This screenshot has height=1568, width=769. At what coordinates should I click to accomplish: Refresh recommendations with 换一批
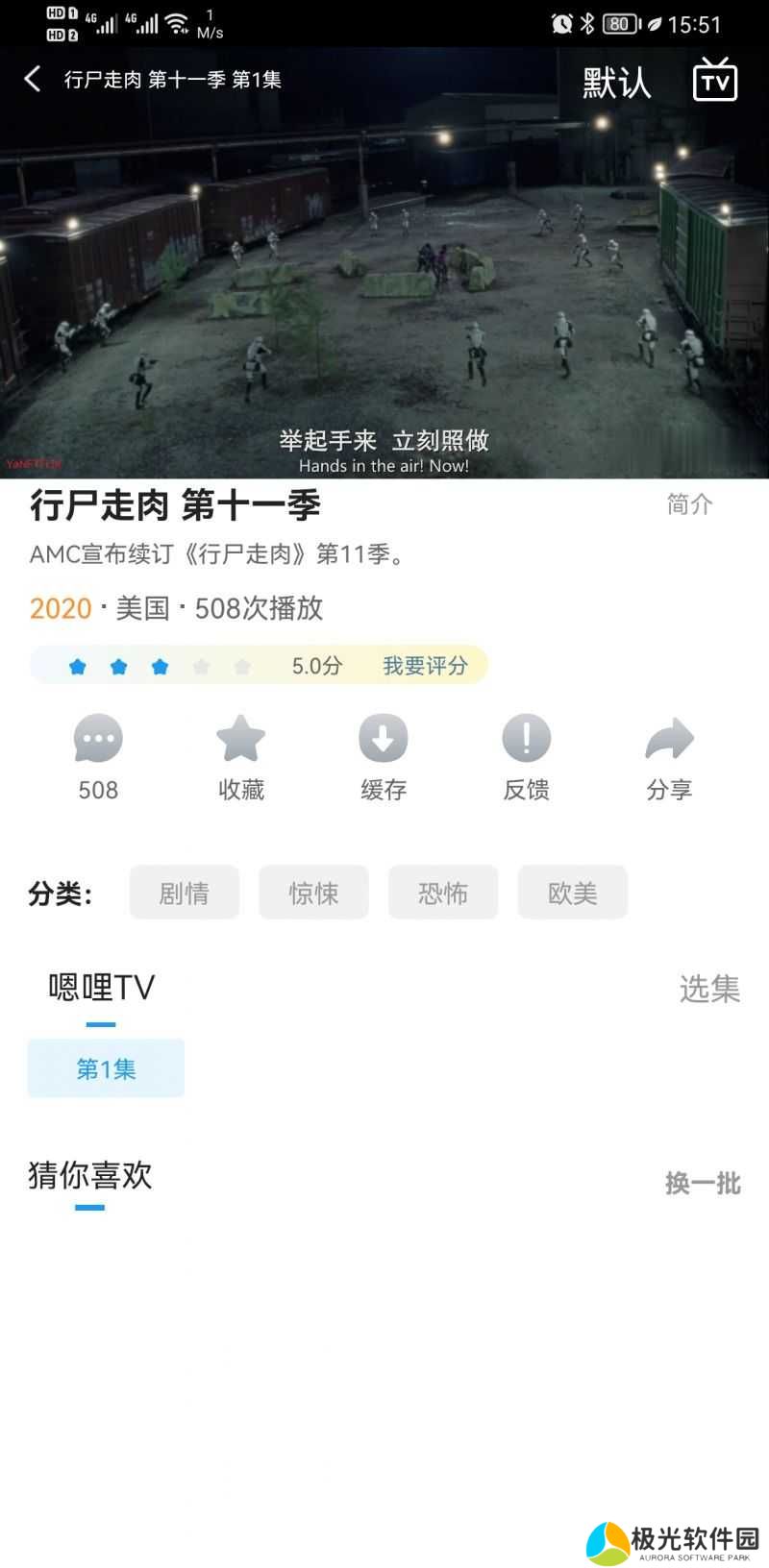pyautogui.click(x=703, y=1183)
